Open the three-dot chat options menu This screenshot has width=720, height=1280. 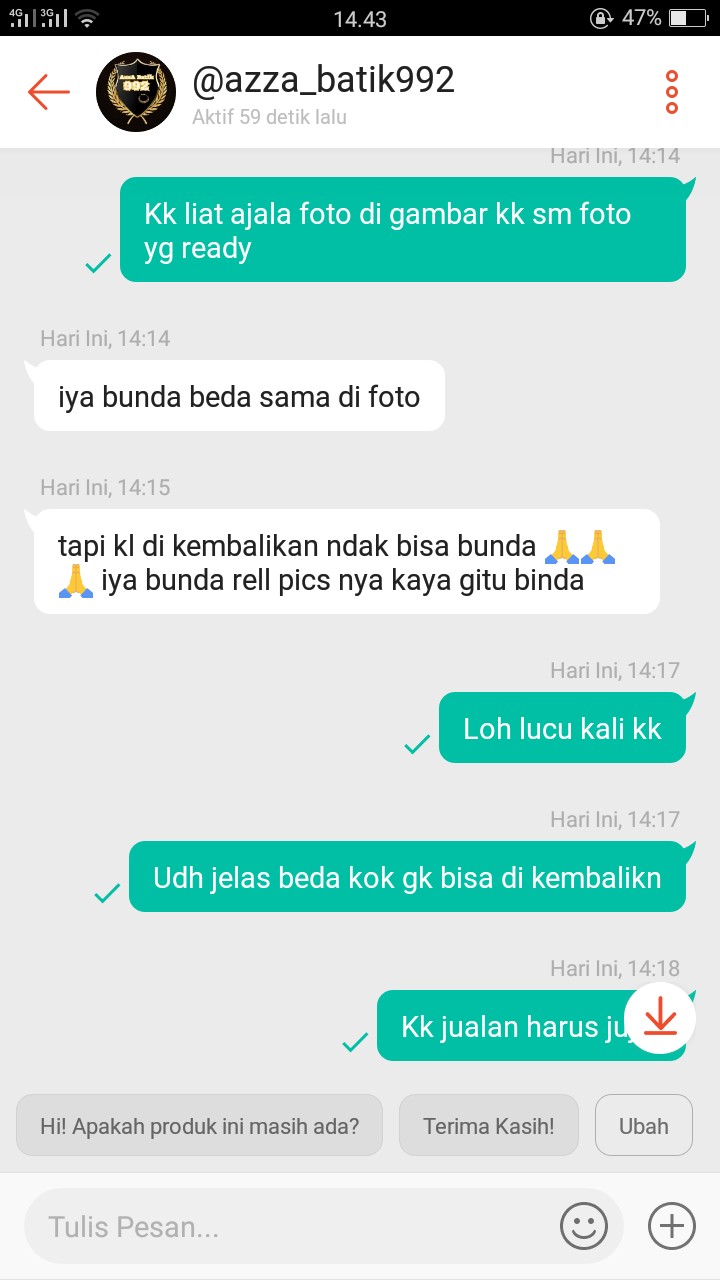click(668, 91)
